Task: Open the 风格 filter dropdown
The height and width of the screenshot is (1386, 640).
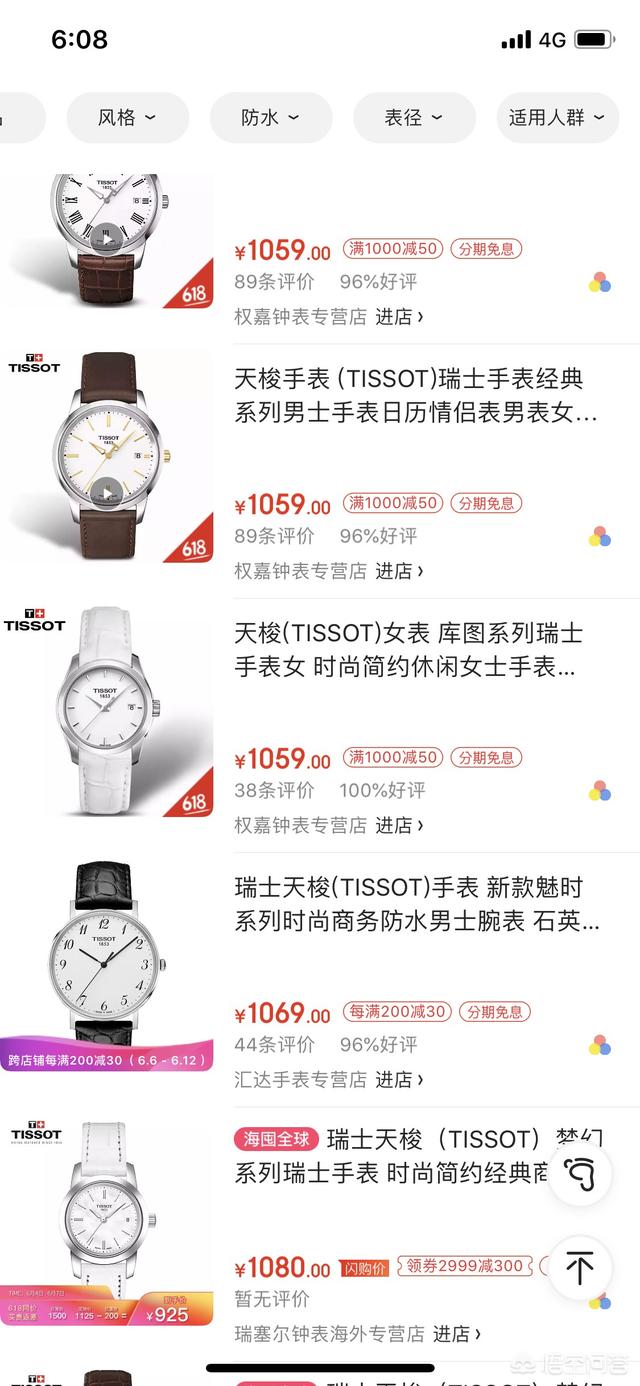Action: (127, 118)
